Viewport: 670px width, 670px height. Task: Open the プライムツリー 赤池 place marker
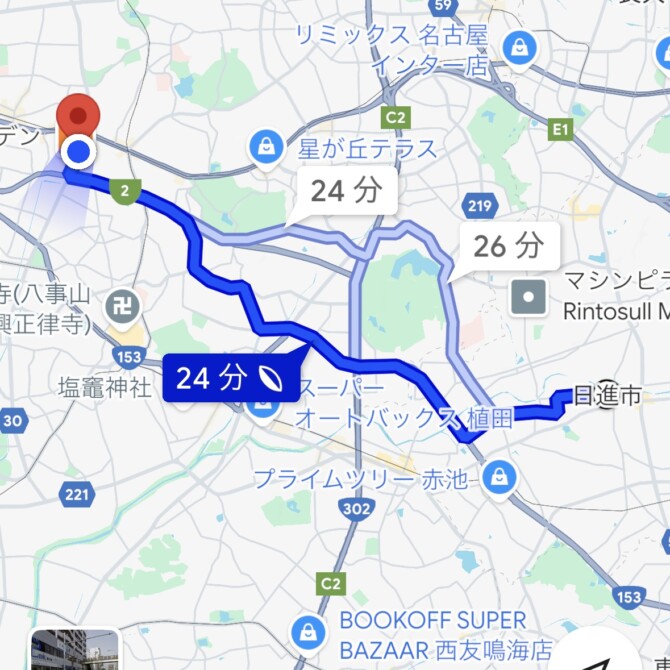(x=497, y=479)
